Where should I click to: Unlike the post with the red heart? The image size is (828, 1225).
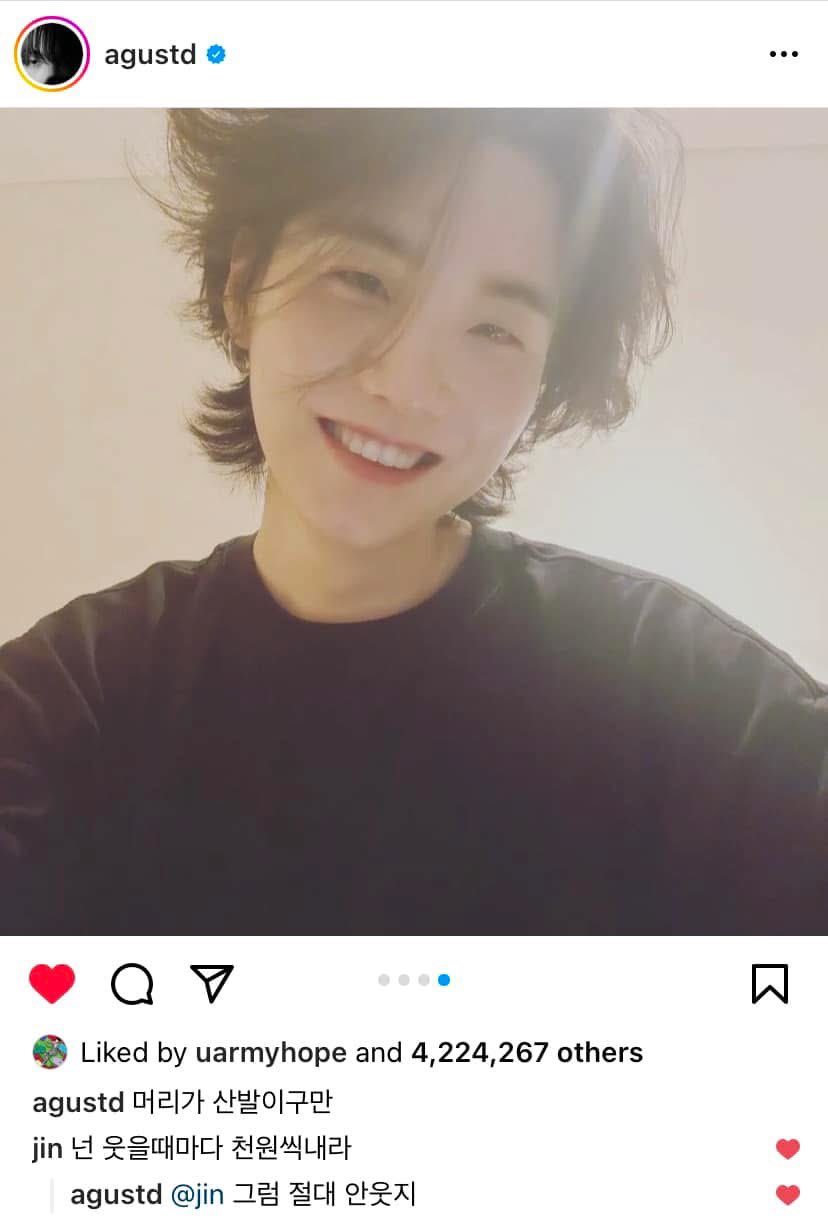(52, 984)
